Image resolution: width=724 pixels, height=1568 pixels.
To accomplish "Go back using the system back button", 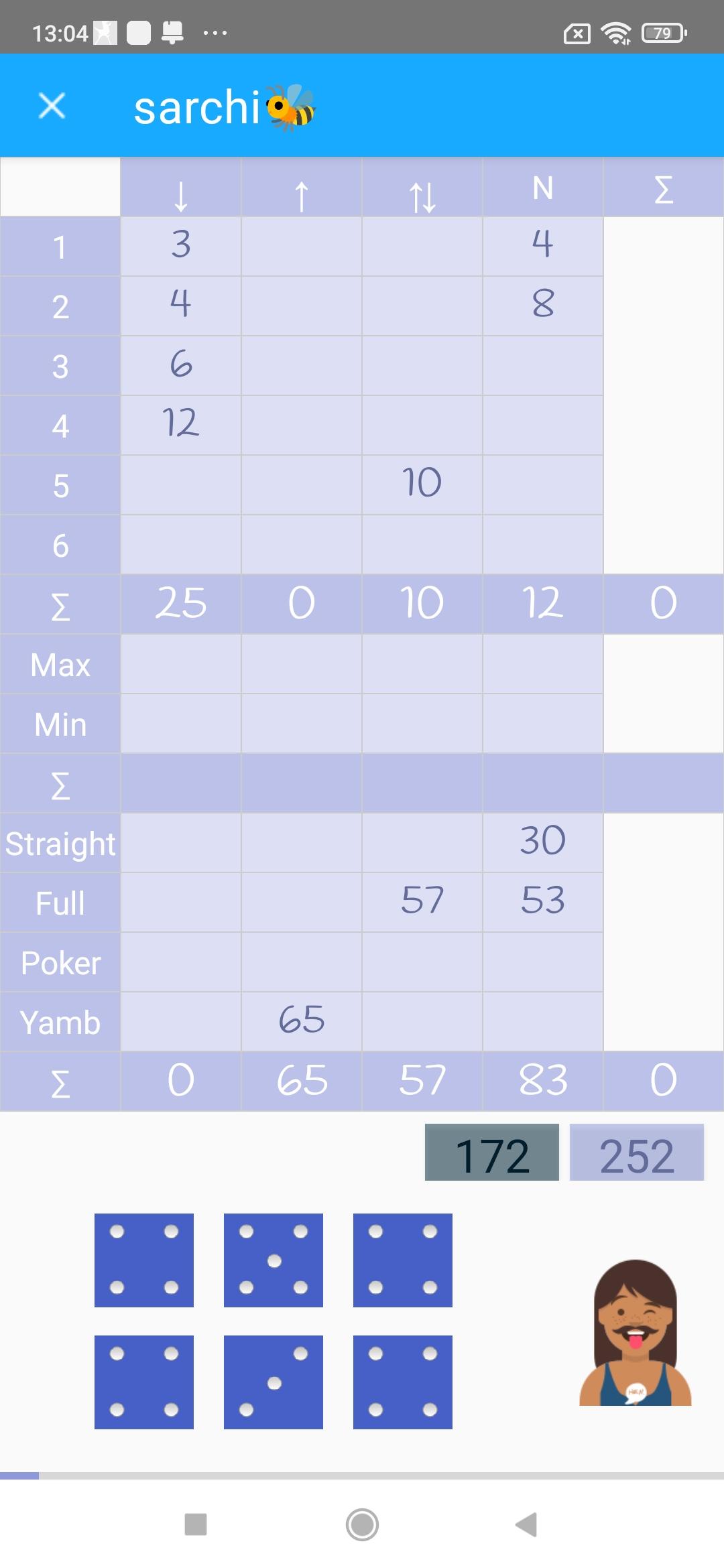I will (527, 1524).
